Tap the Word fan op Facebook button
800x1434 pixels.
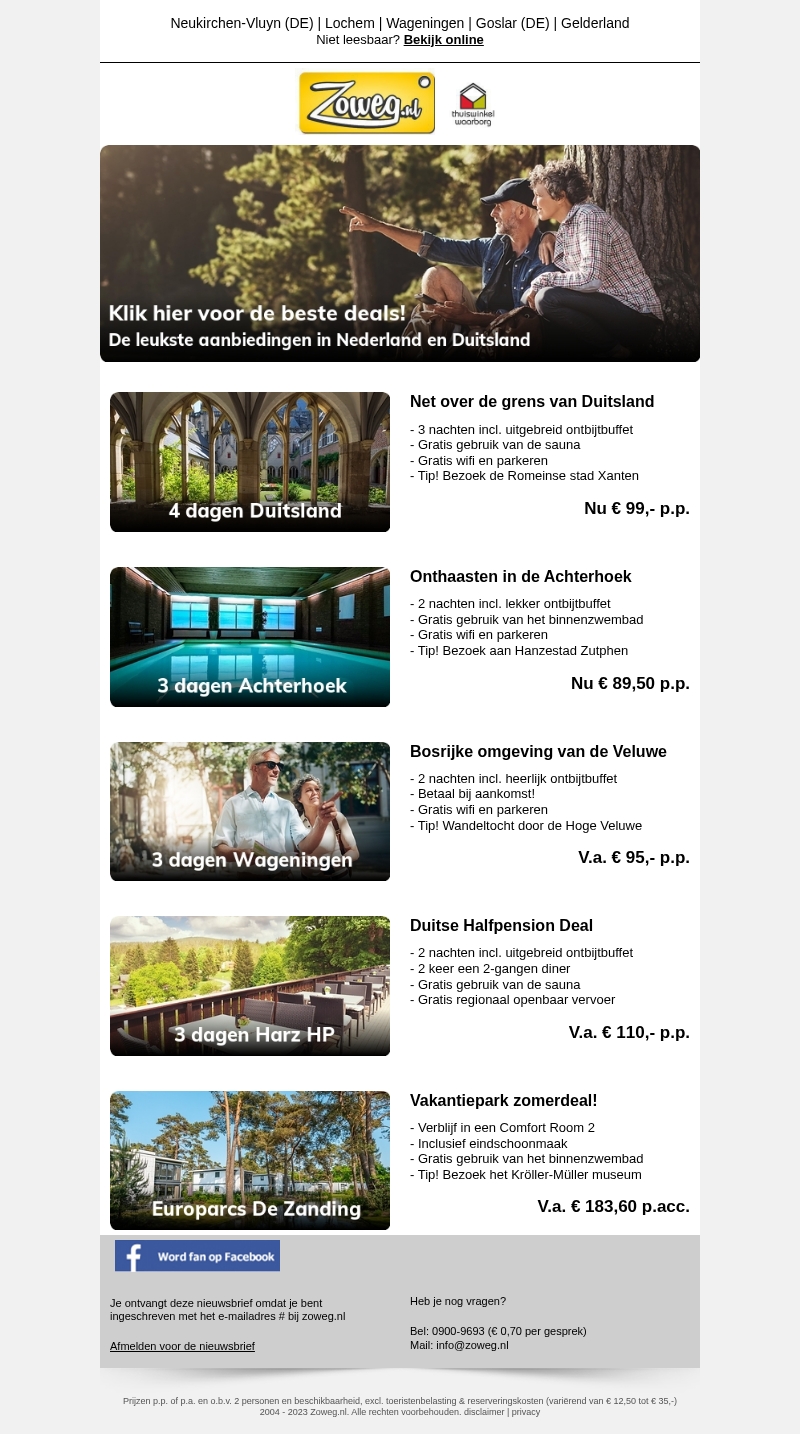pos(197,1256)
